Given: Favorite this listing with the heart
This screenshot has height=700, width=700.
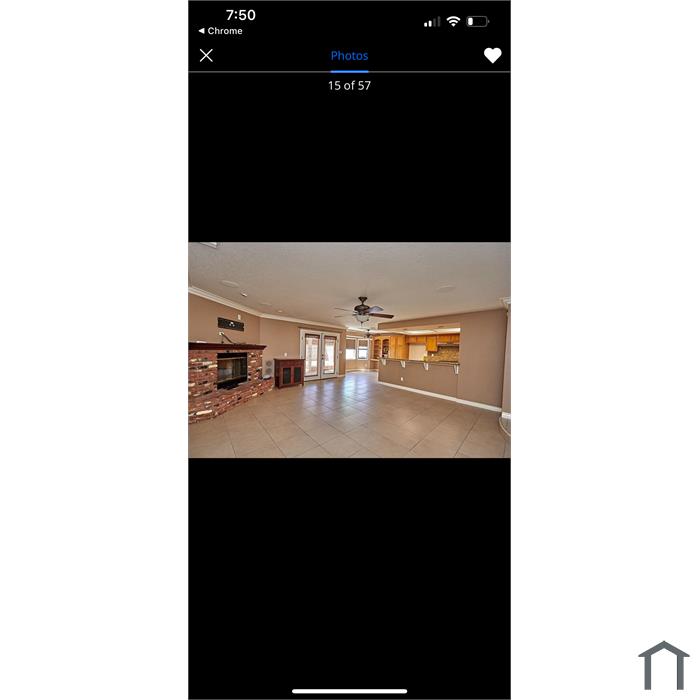Looking at the screenshot, I should point(492,56).
